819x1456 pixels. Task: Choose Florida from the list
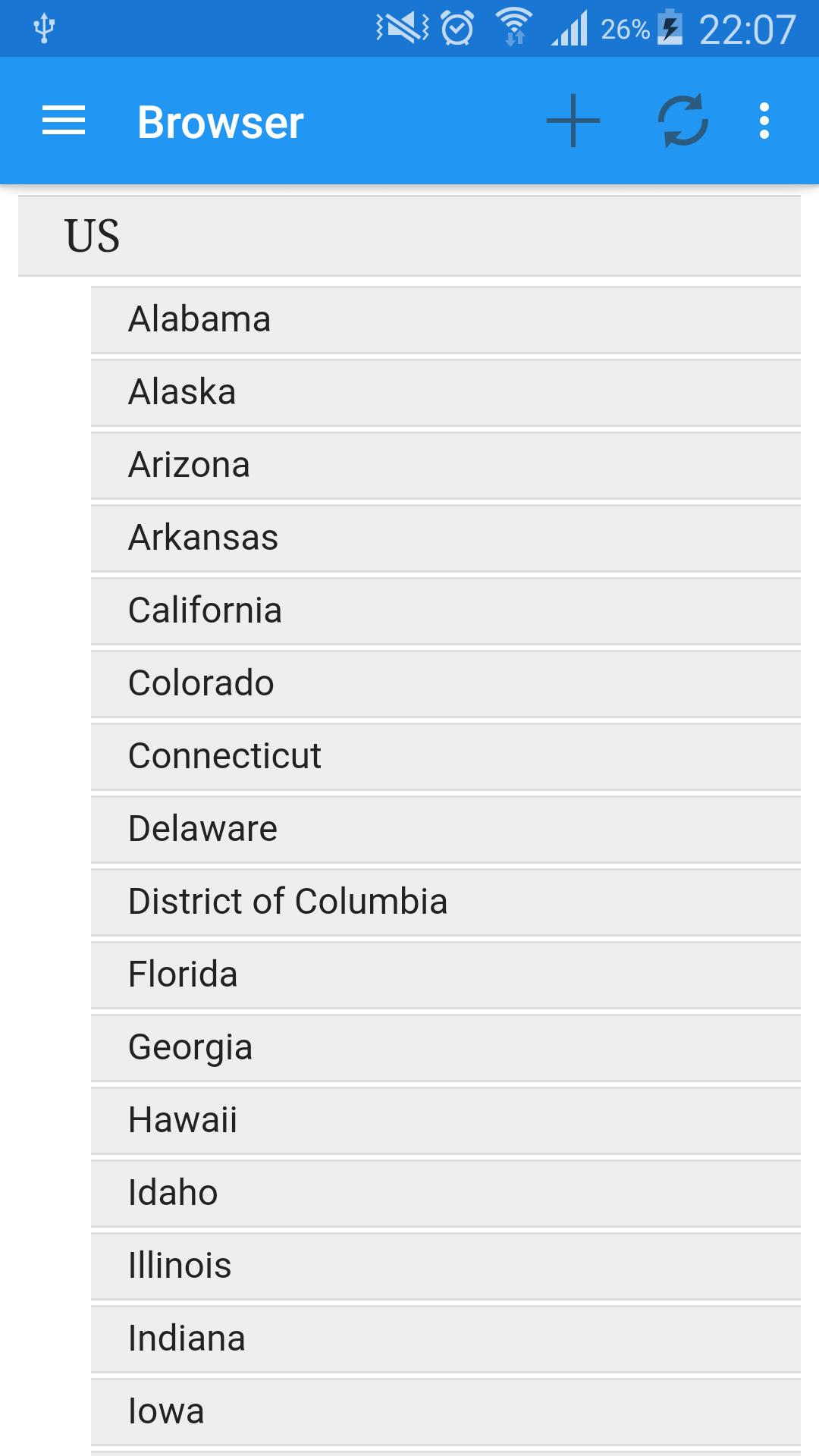click(x=446, y=974)
